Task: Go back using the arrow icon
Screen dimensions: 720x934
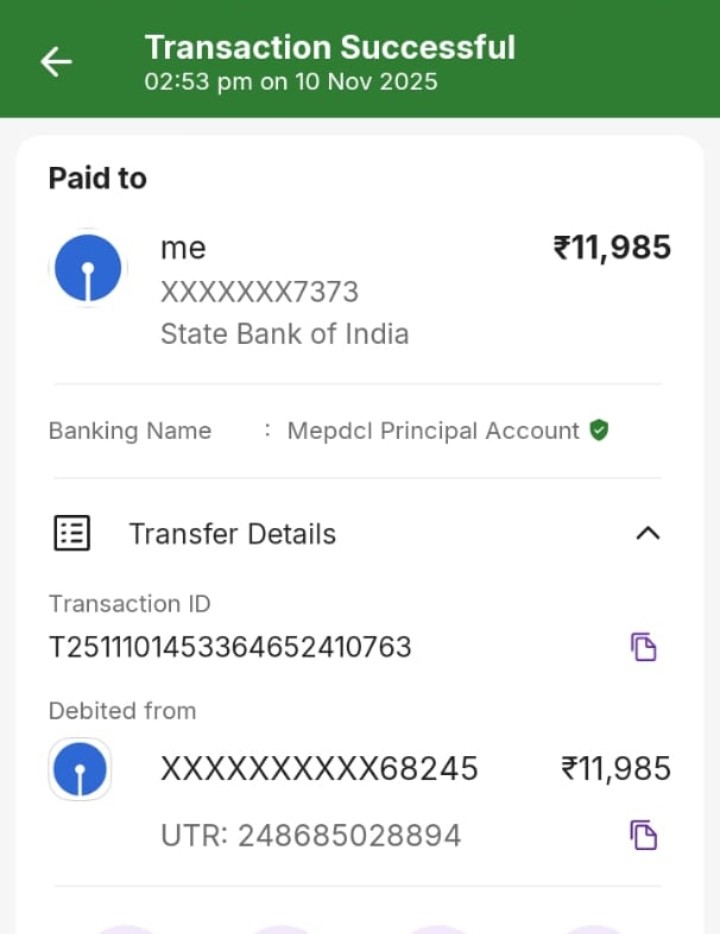Action: pyautogui.click(x=56, y=62)
